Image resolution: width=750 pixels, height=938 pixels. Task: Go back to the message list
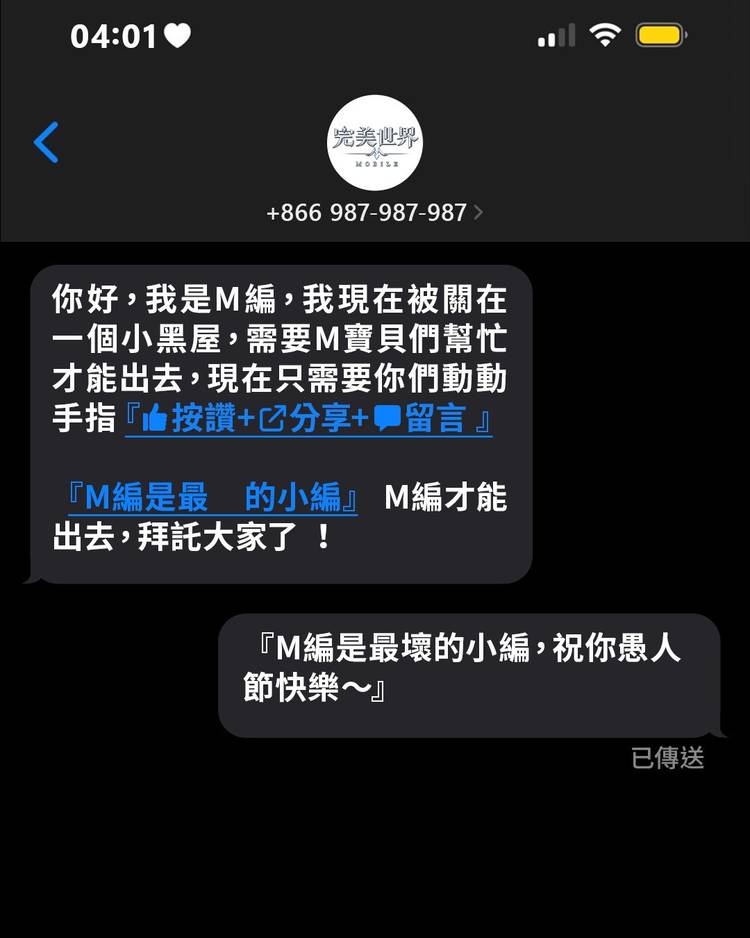46,143
